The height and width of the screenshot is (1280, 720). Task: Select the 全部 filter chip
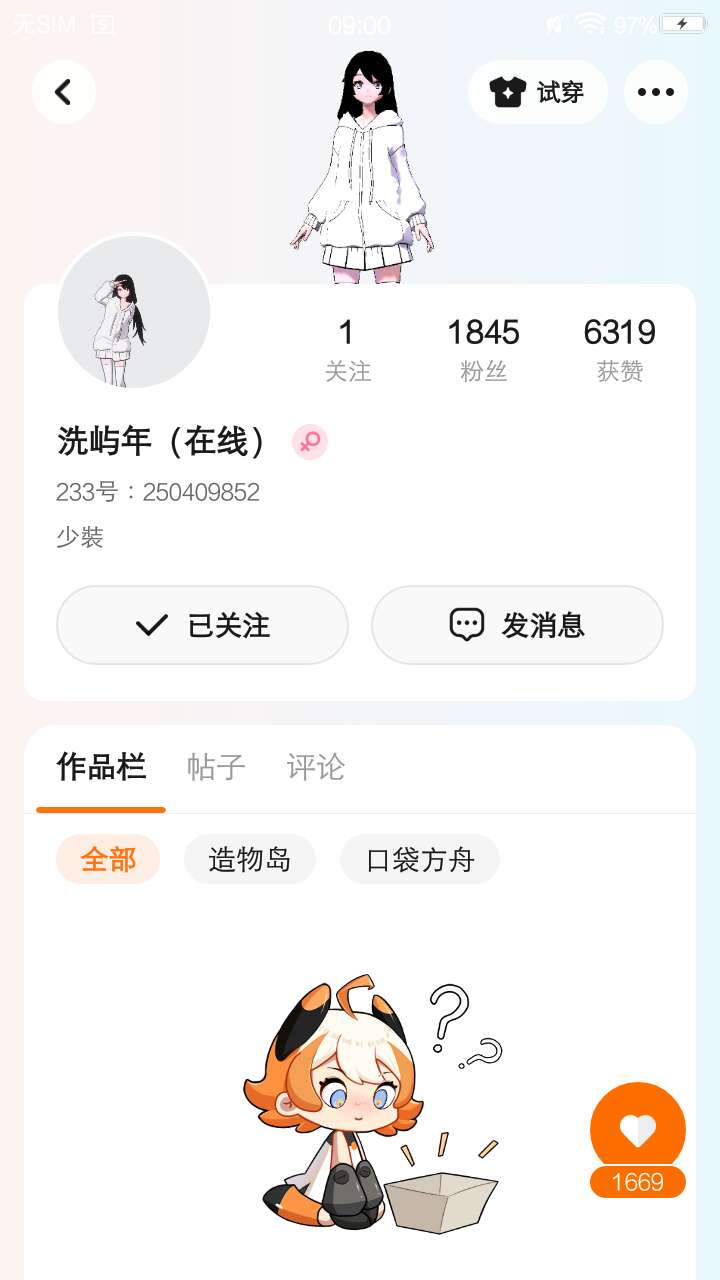[108, 859]
